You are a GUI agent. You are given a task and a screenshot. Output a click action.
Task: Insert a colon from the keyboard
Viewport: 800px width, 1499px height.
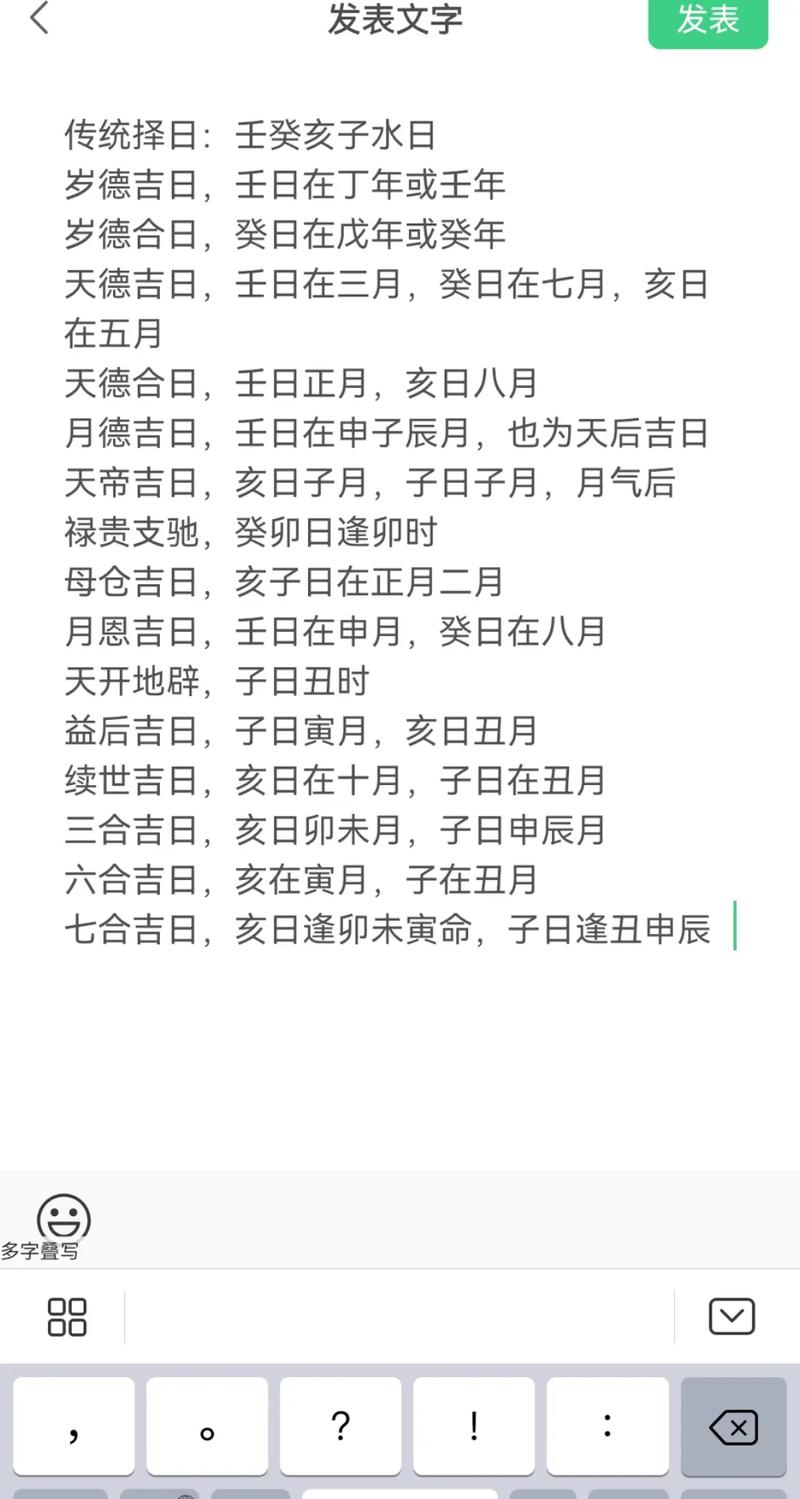[607, 1427]
